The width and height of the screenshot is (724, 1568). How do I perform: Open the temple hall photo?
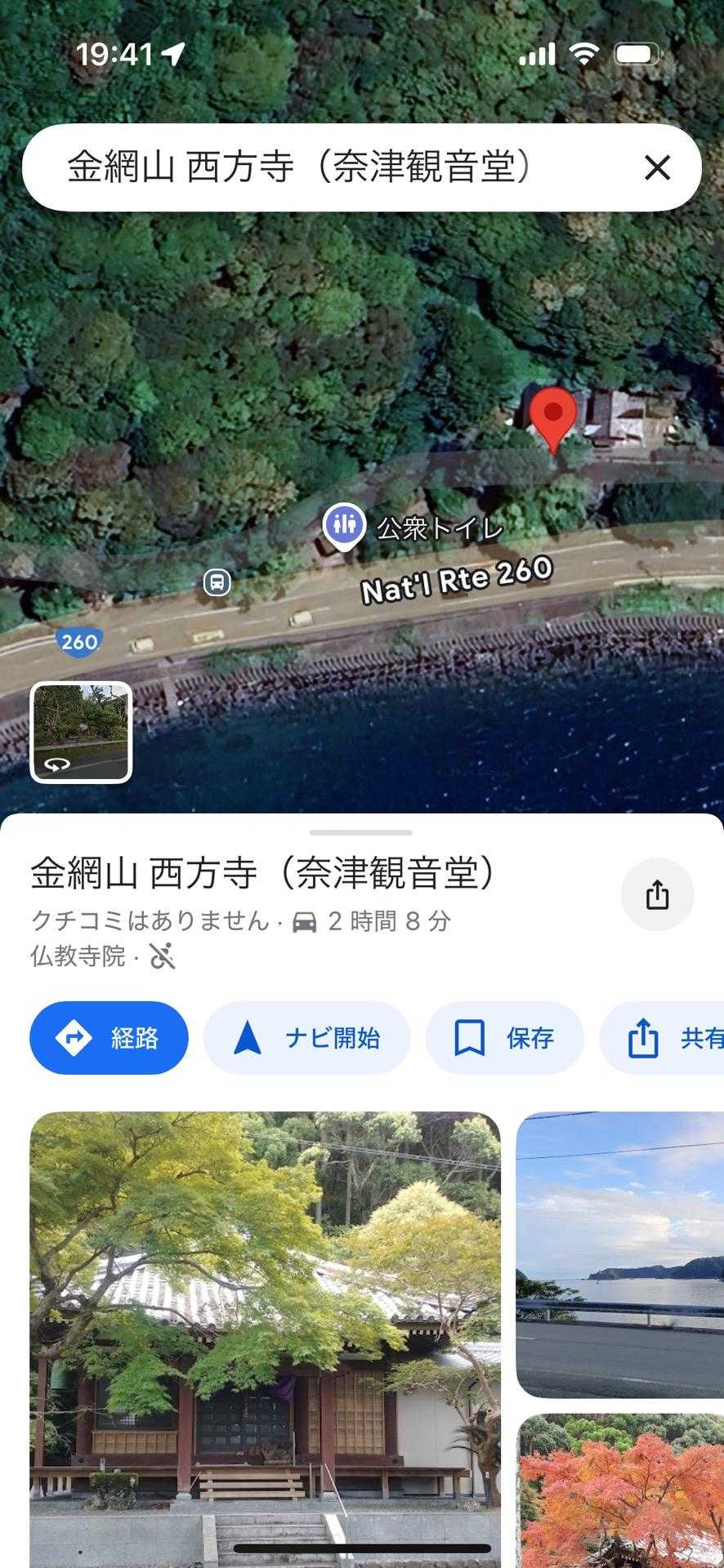[265, 1339]
